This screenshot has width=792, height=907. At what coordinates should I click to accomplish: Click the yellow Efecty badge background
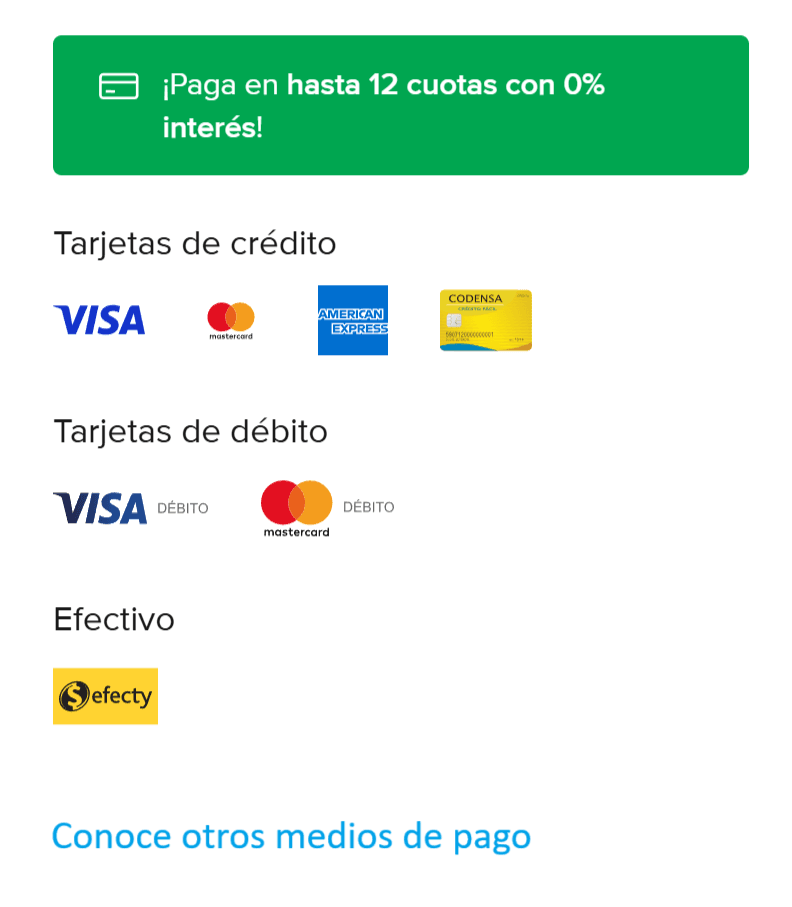point(140,676)
